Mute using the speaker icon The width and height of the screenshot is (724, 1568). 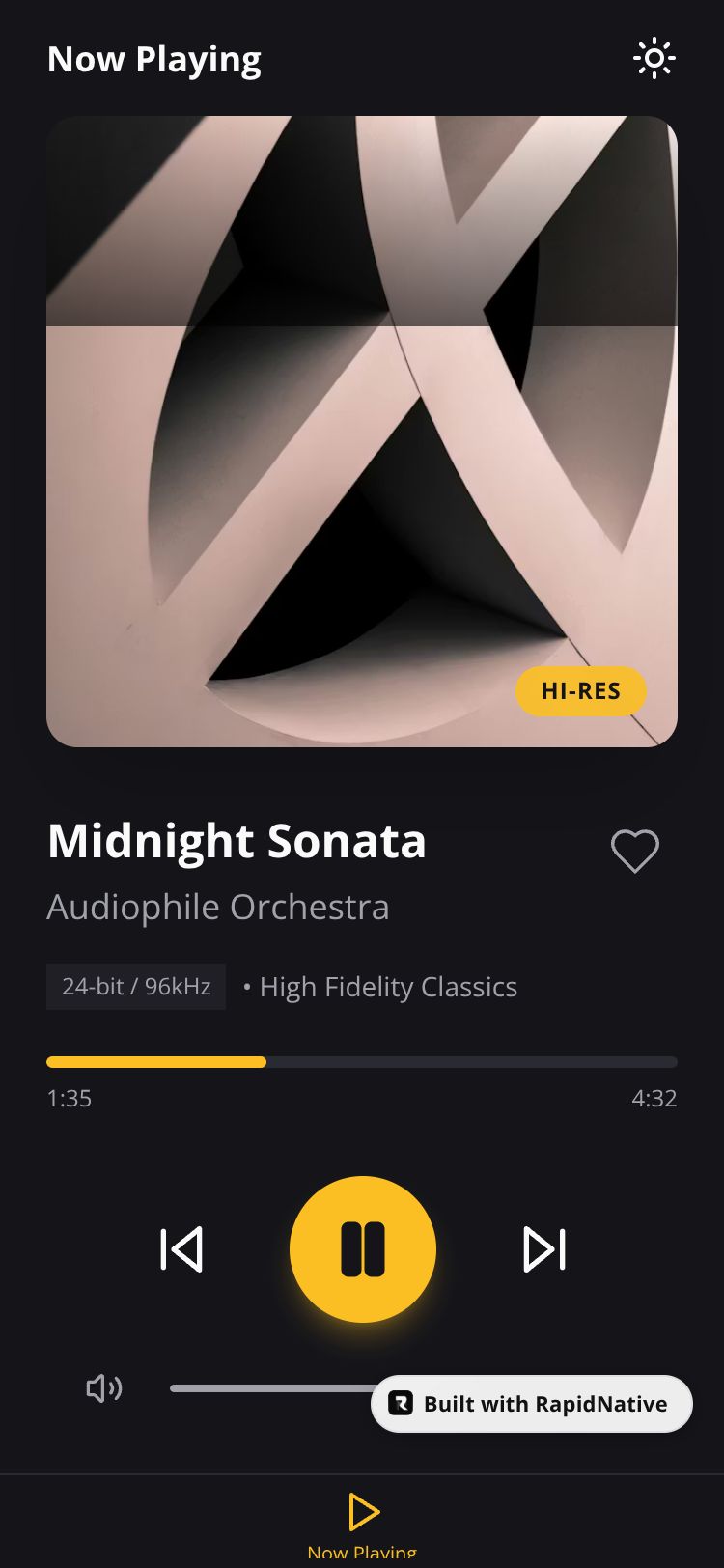103,1388
